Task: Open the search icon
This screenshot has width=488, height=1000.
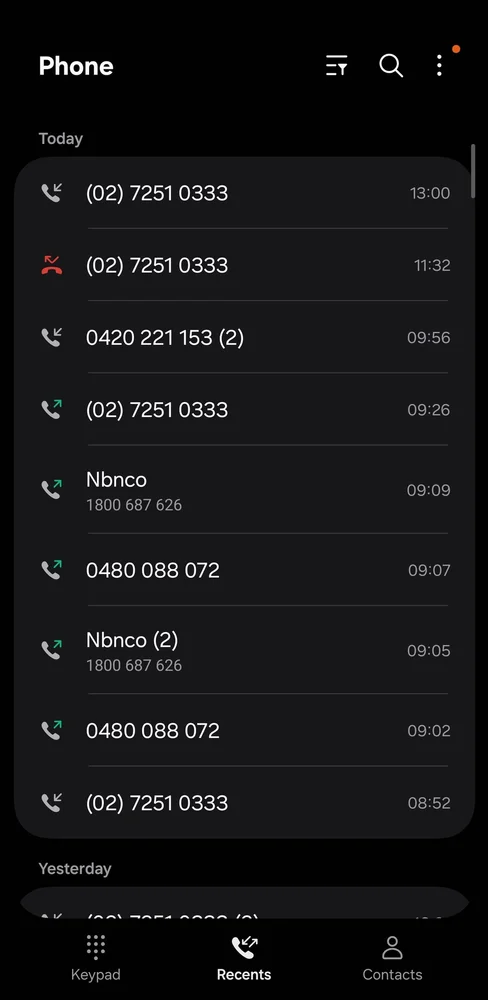Action: [x=391, y=66]
